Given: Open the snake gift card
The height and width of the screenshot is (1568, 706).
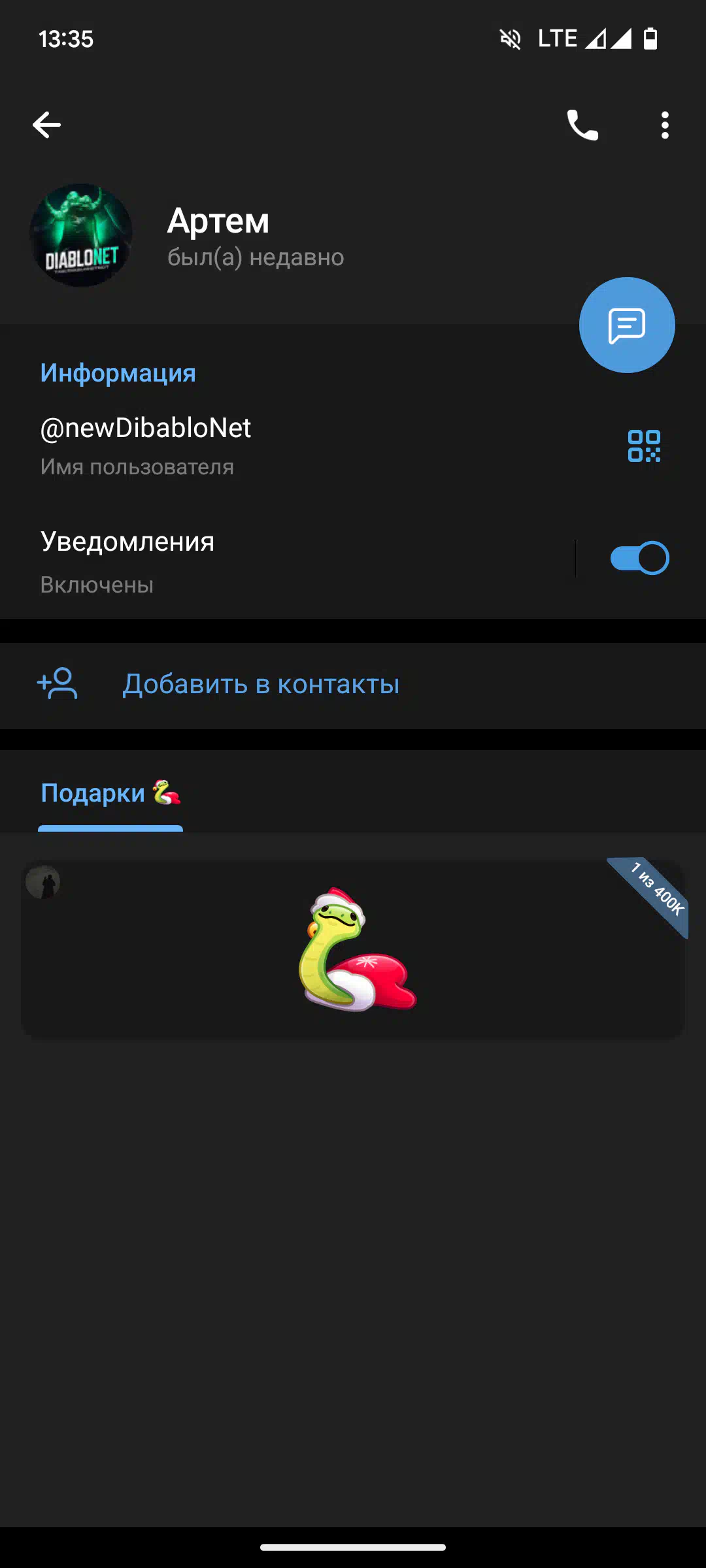Looking at the screenshot, I should point(353,947).
